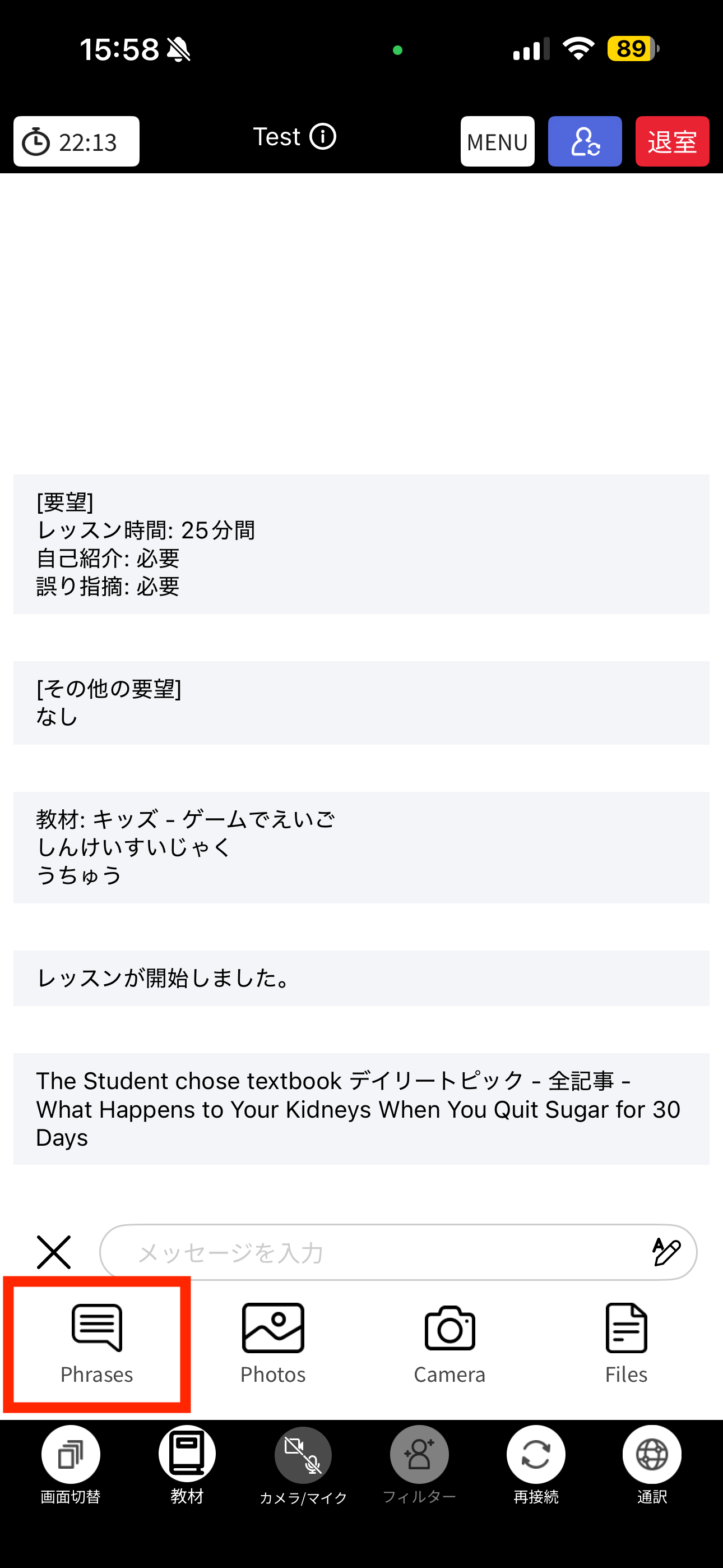Open Phrases
The width and height of the screenshot is (723, 1568).
[x=97, y=1344]
